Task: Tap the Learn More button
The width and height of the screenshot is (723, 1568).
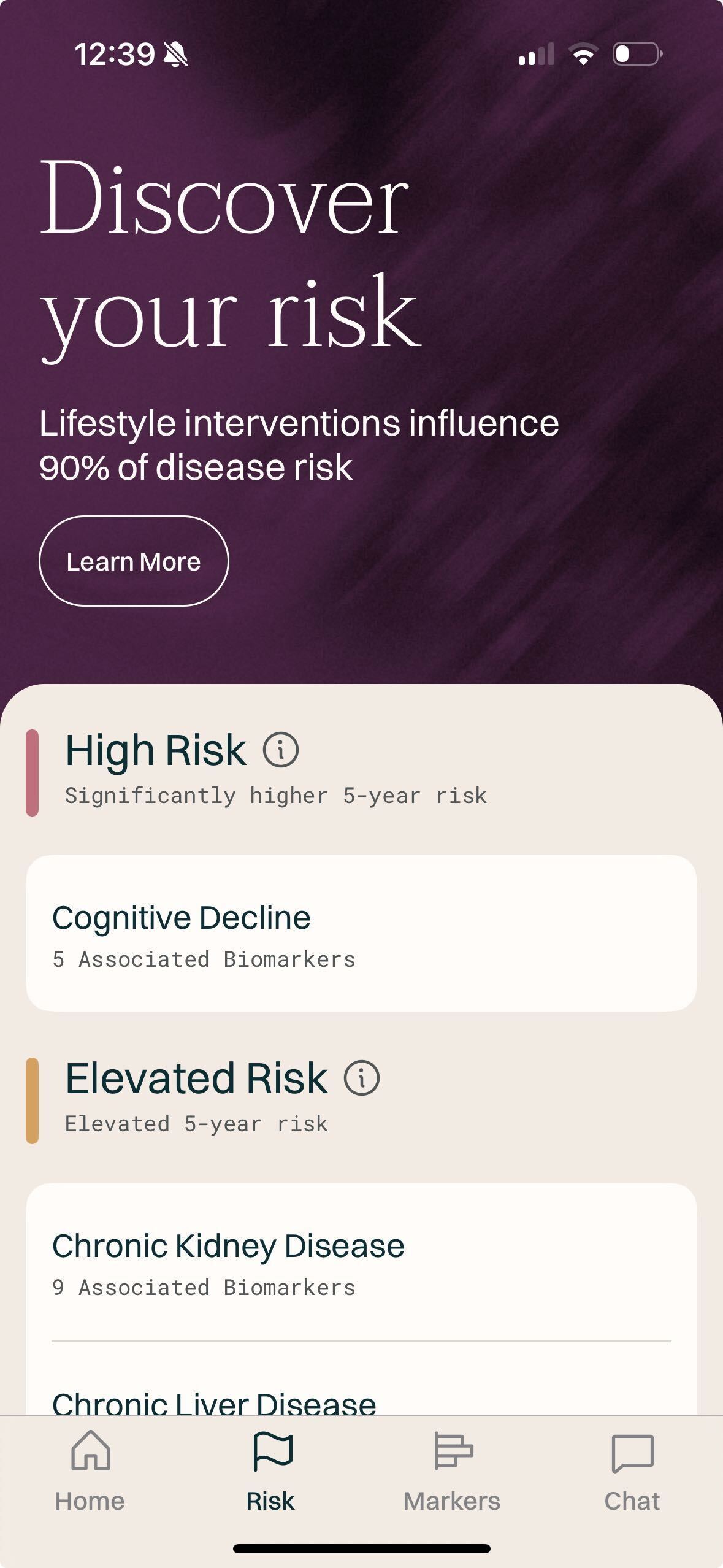Action: click(134, 561)
